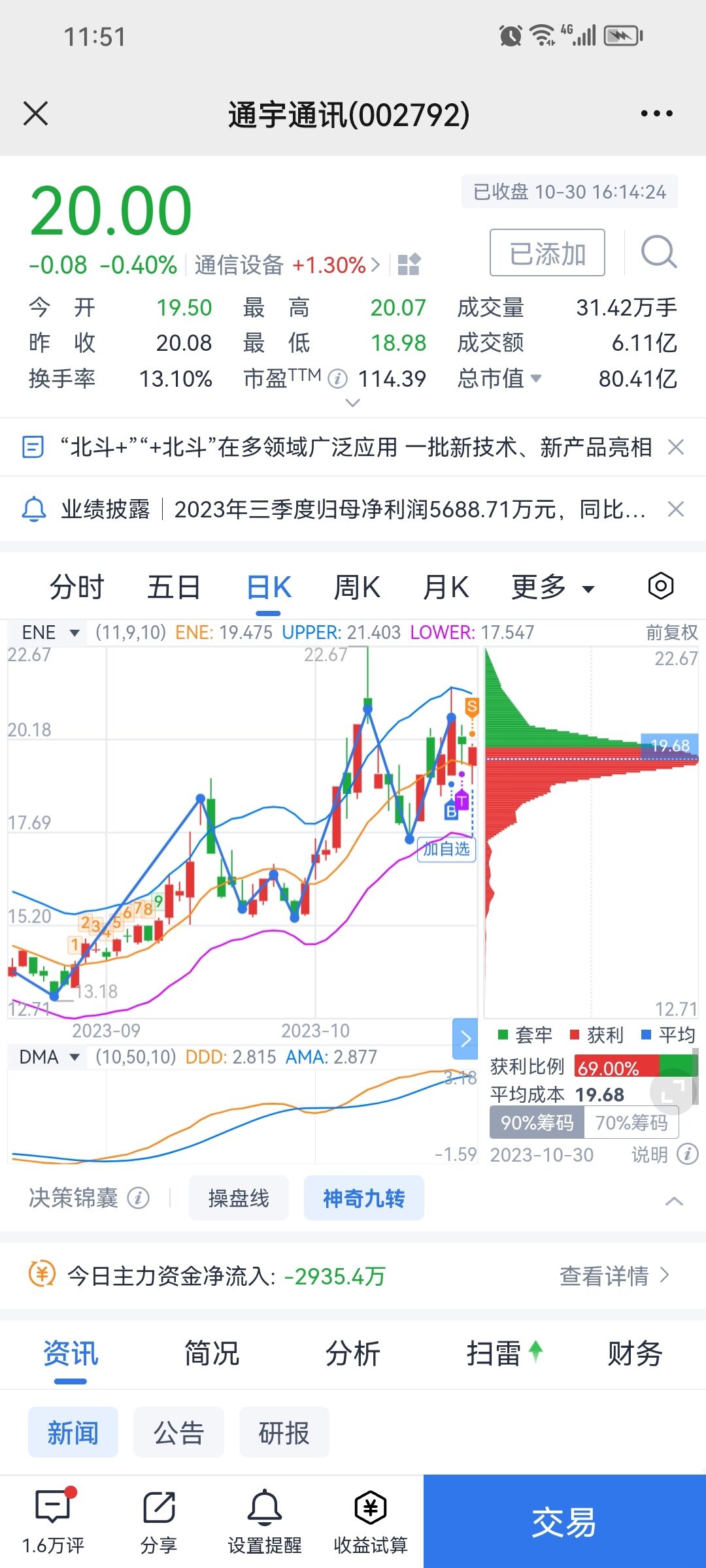Screen dimensions: 706x1568
Task: Open the 1.6万评 comments
Action: pyautogui.click(x=54, y=1521)
